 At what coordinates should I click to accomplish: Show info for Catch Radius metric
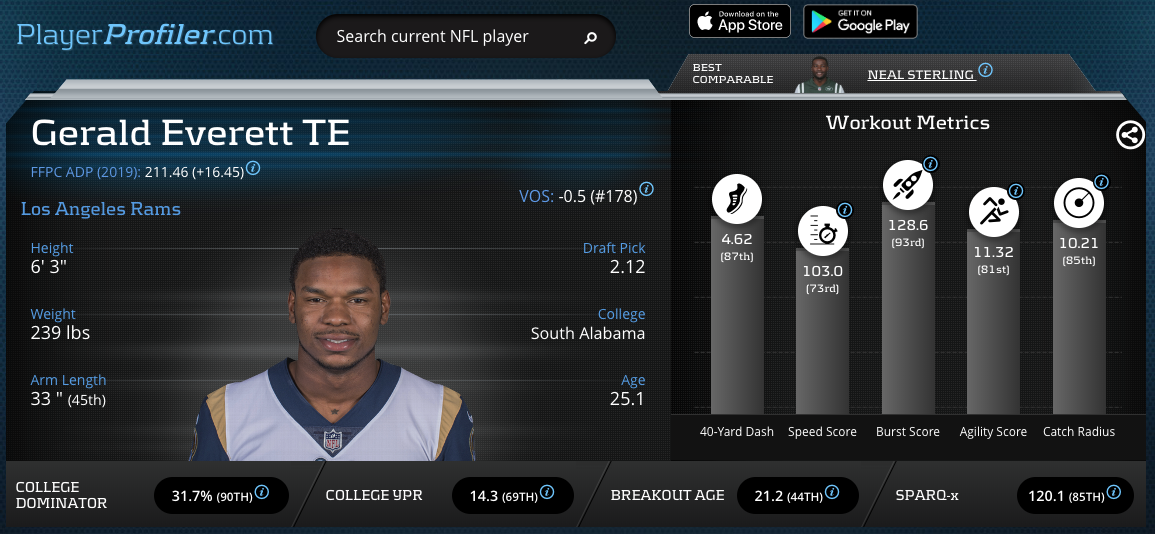(x=1102, y=182)
